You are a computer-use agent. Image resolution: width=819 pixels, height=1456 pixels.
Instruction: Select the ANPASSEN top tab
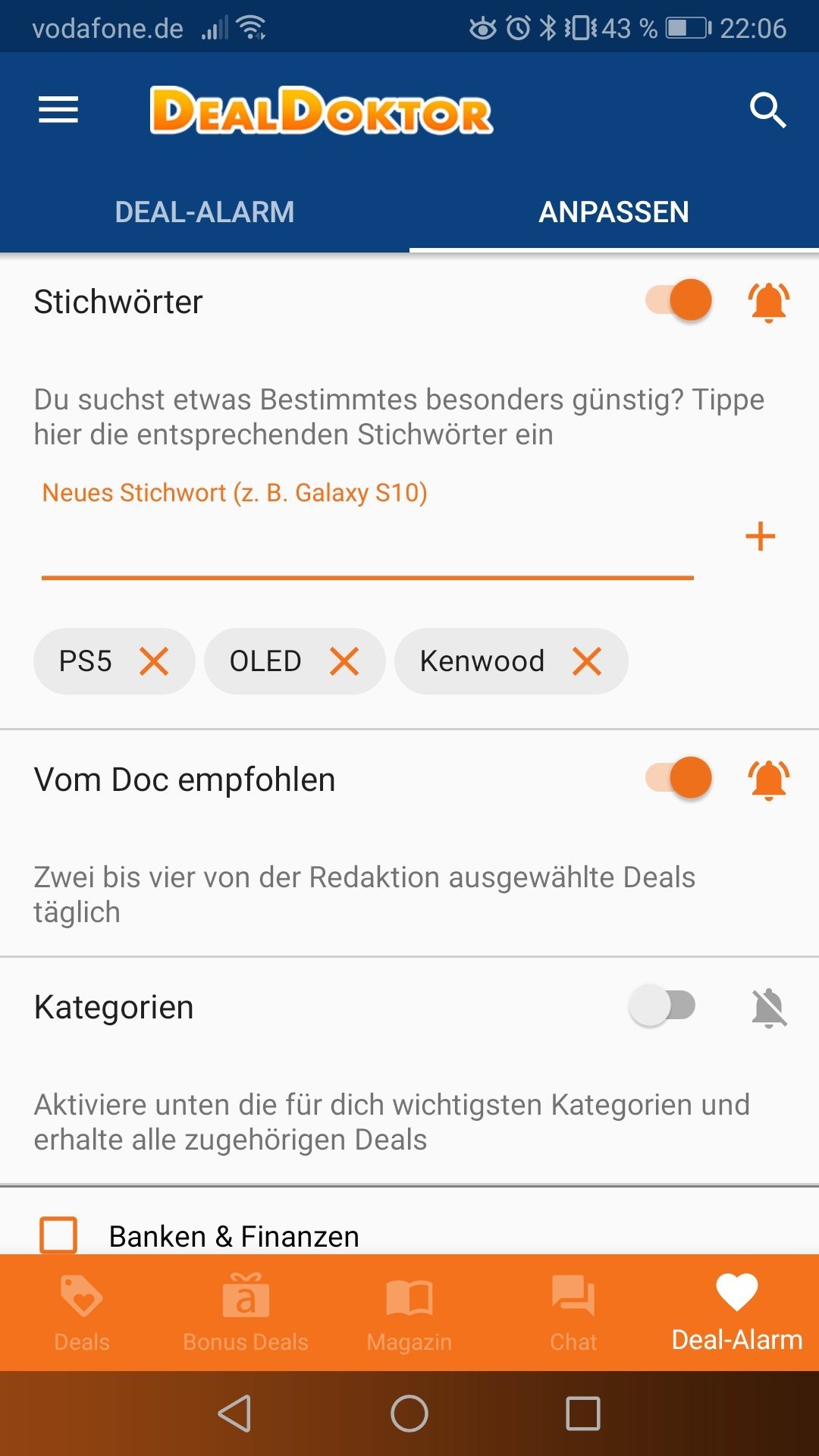click(x=614, y=212)
